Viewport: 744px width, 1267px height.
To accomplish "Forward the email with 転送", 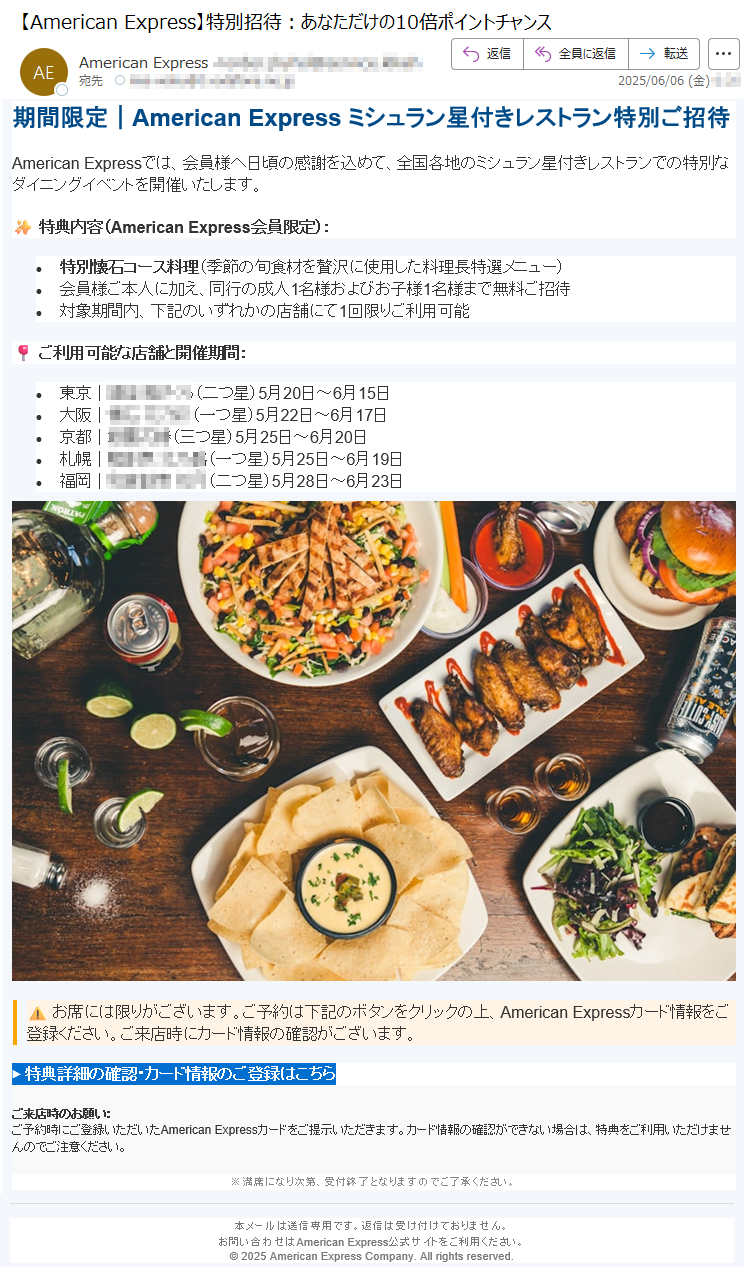I will coord(664,54).
